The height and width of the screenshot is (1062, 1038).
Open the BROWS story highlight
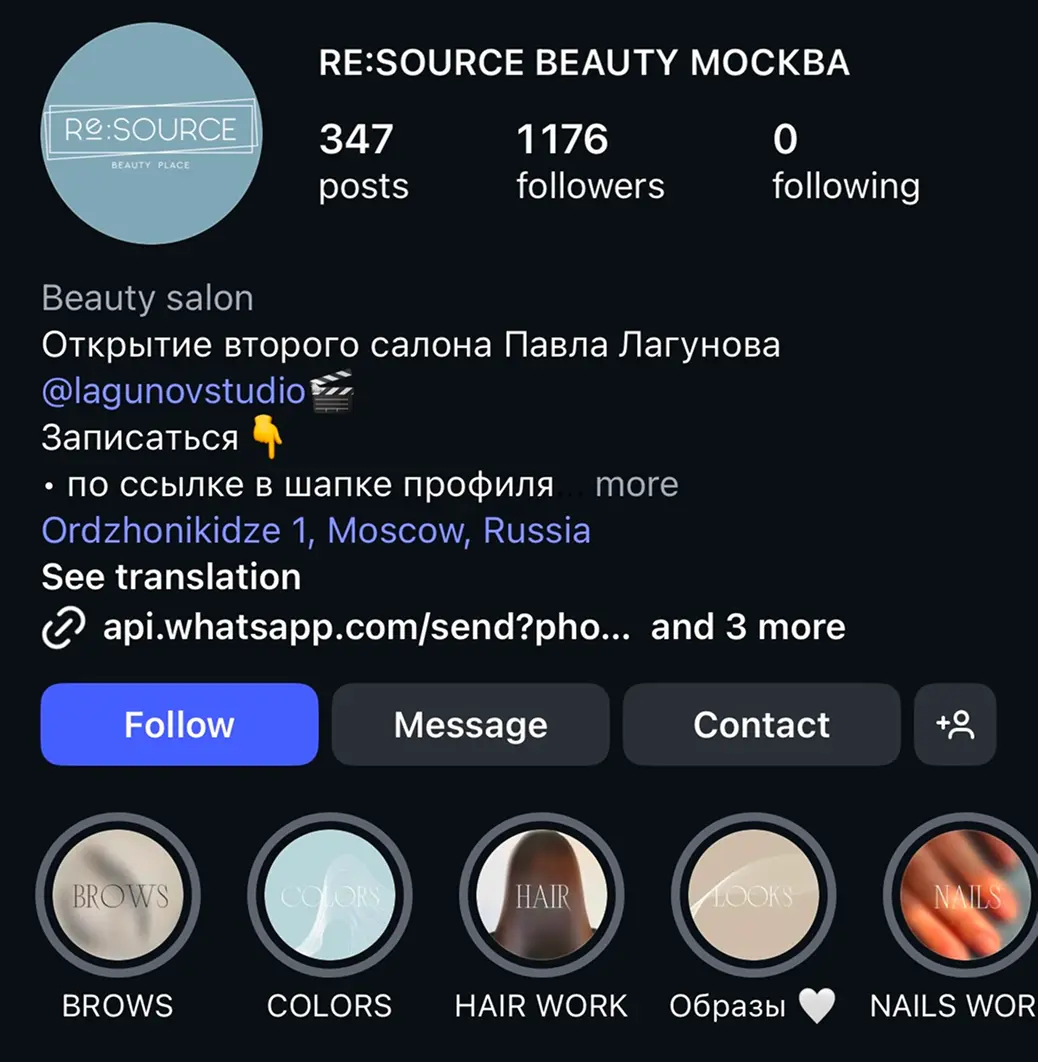[117, 895]
